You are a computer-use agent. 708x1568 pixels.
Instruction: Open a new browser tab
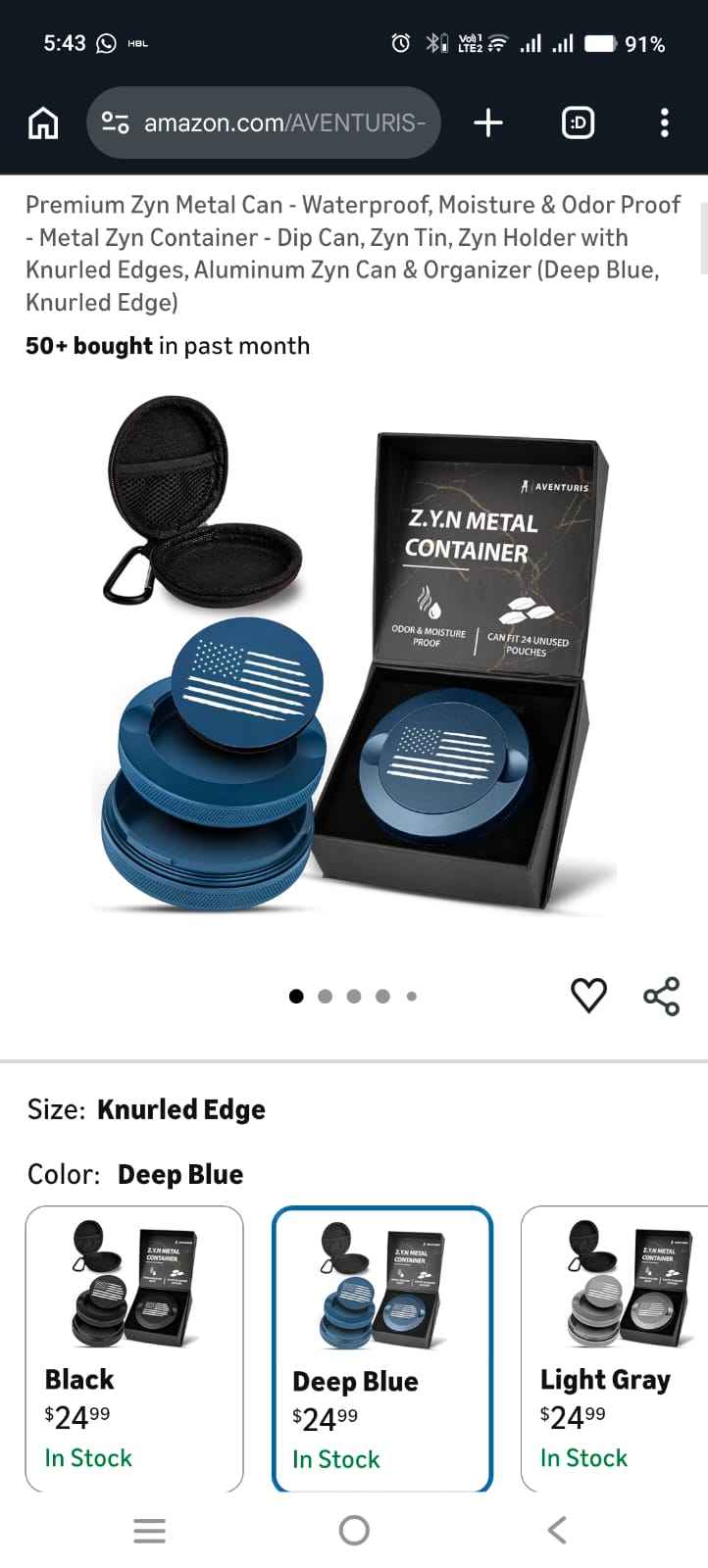click(487, 122)
